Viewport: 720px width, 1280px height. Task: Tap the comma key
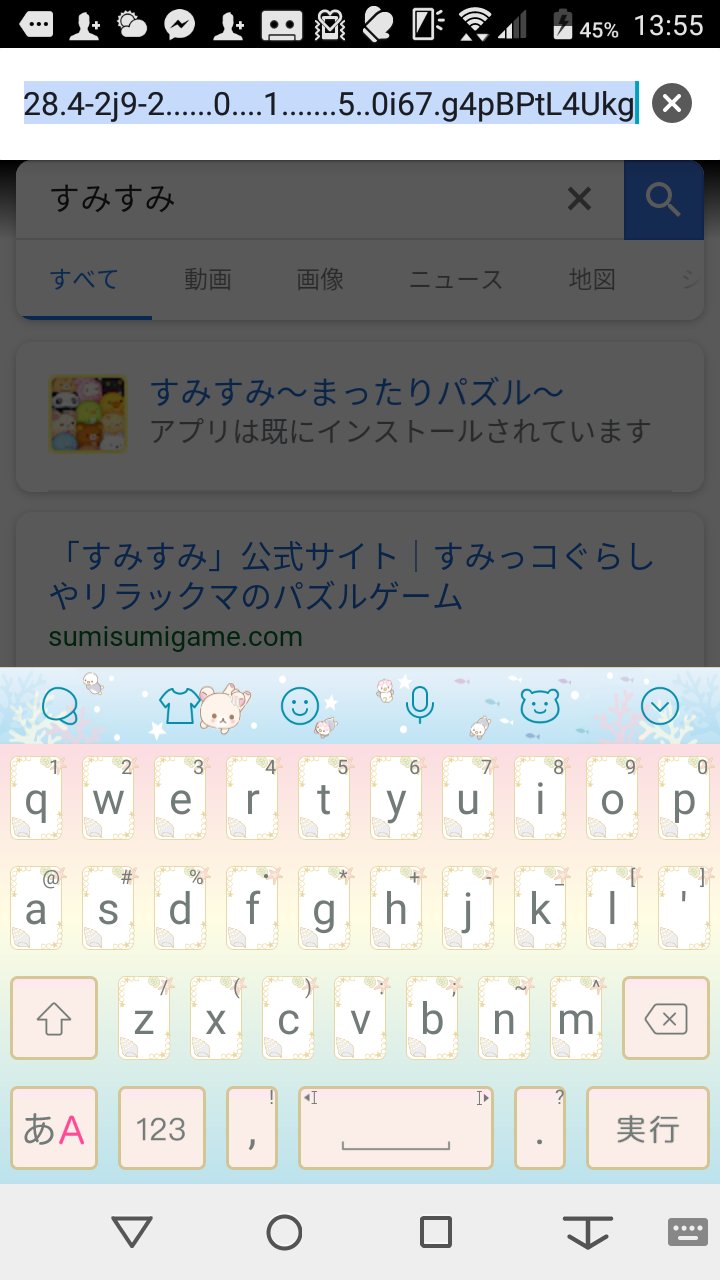pyautogui.click(x=252, y=1129)
